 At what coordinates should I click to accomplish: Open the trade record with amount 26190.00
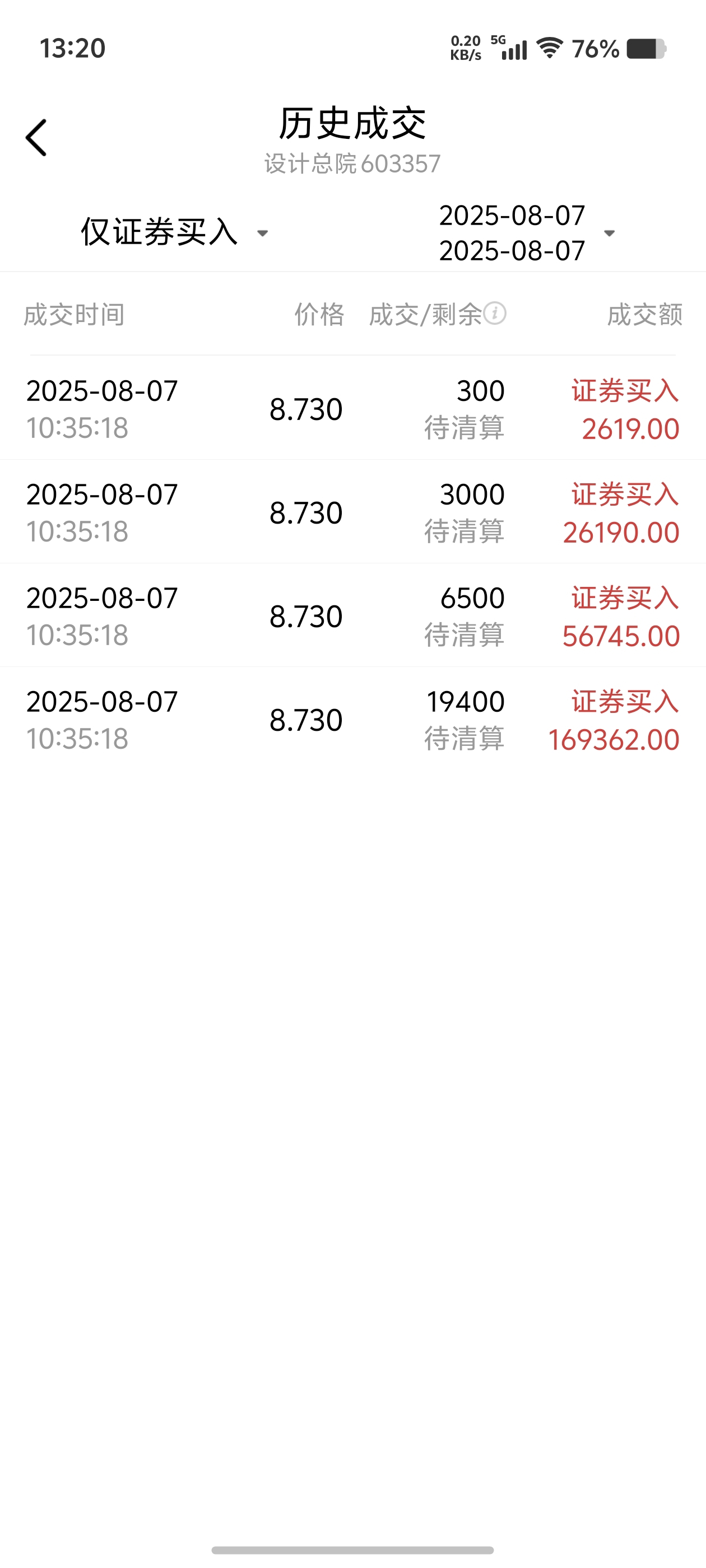point(352,512)
